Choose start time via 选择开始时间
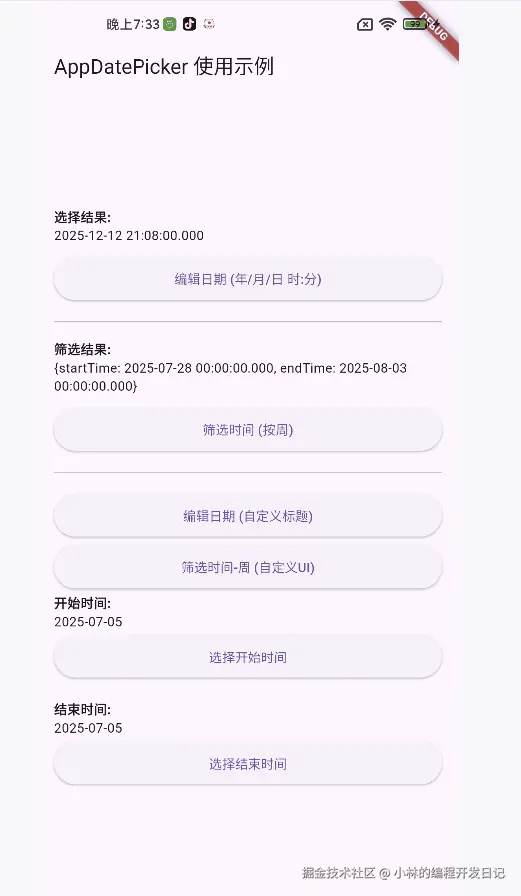 (x=248, y=657)
